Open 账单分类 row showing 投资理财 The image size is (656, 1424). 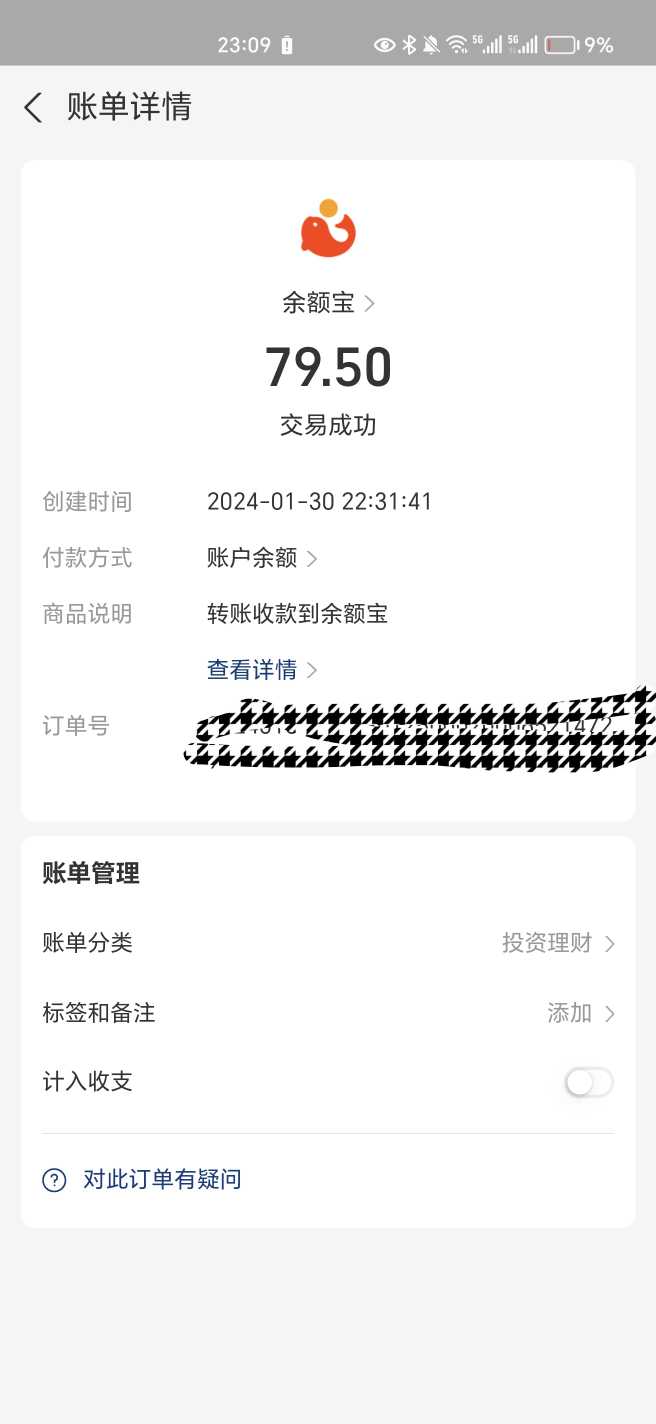click(328, 943)
